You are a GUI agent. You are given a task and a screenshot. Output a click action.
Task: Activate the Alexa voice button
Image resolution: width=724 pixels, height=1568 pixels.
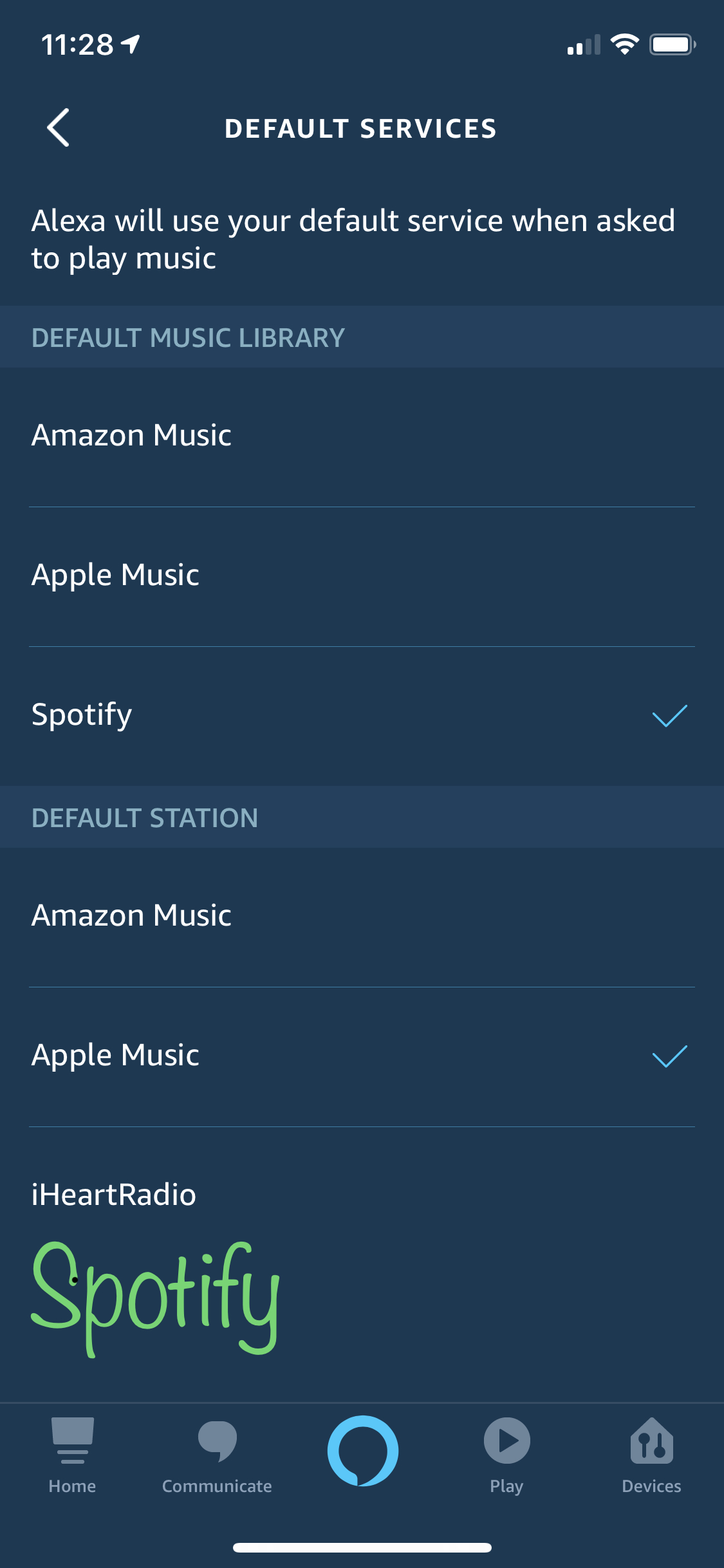click(x=362, y=1451)
